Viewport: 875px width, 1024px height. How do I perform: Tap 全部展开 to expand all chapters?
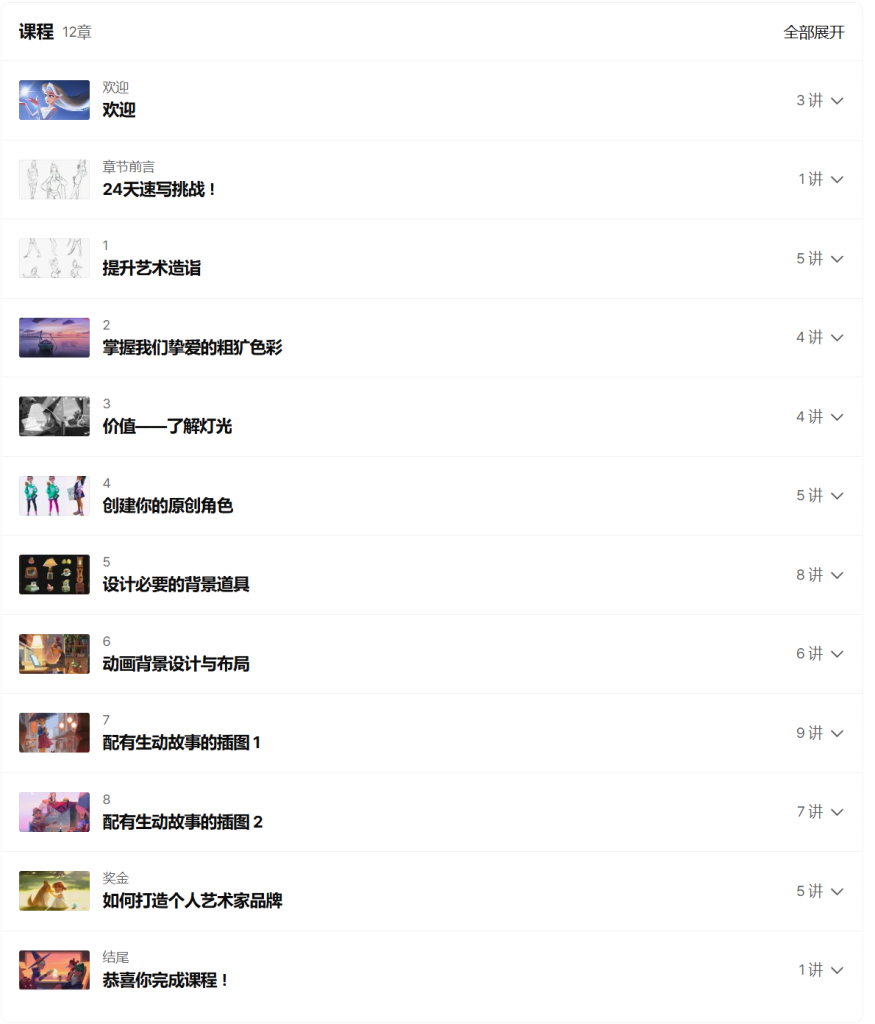[x=813, y=32]
